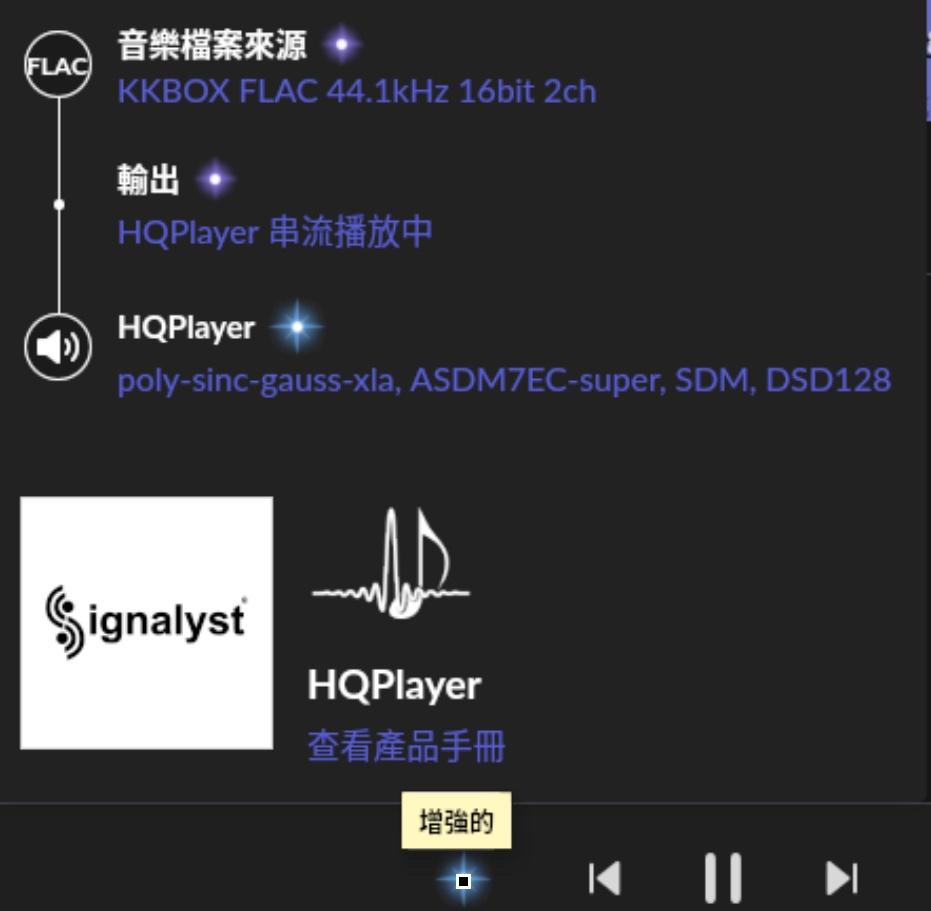Pause the current playback
This screenshot has height=911, width=931.
click(x=723, y=878)
